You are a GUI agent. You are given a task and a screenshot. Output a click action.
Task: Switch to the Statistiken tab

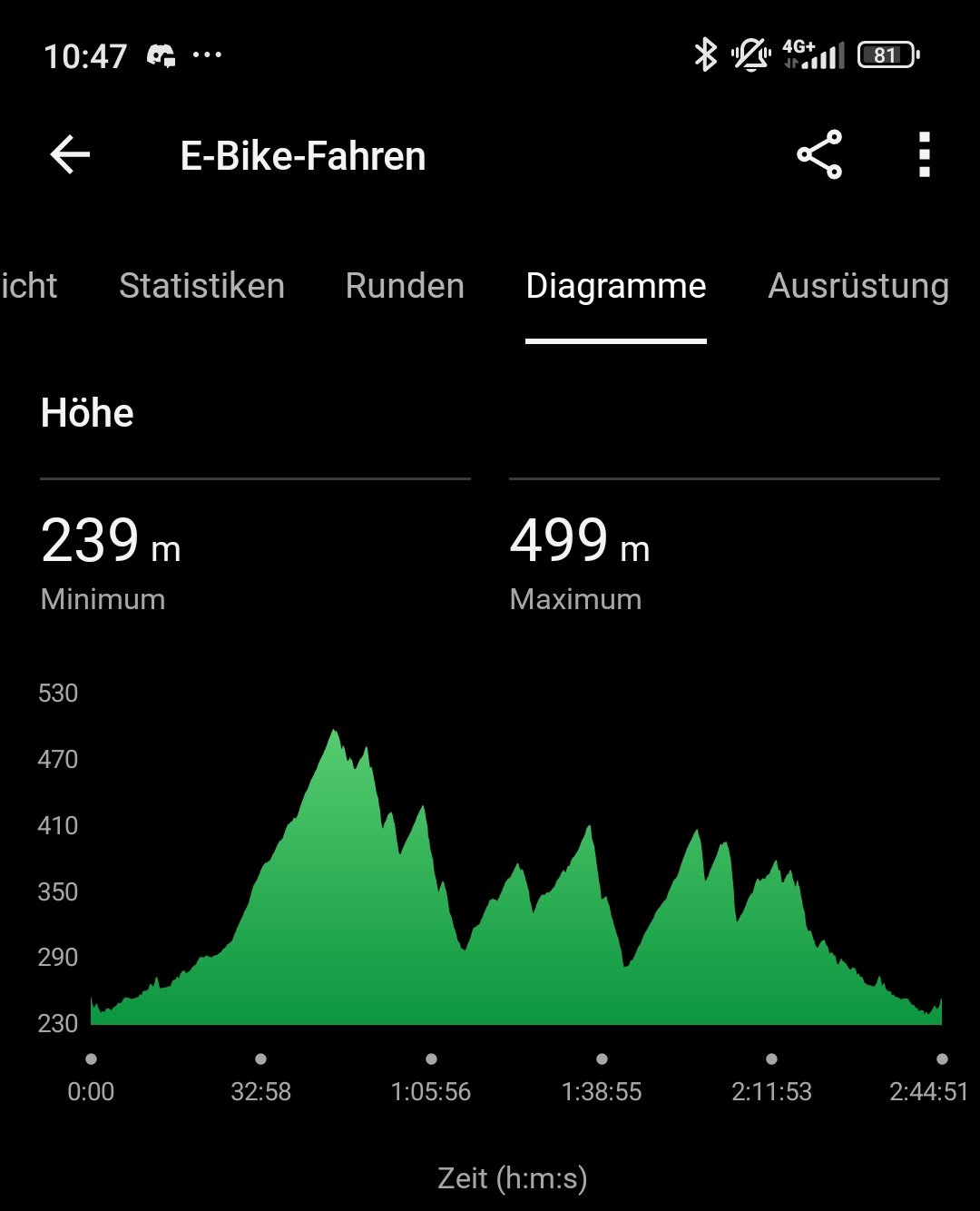coord(201,286)
